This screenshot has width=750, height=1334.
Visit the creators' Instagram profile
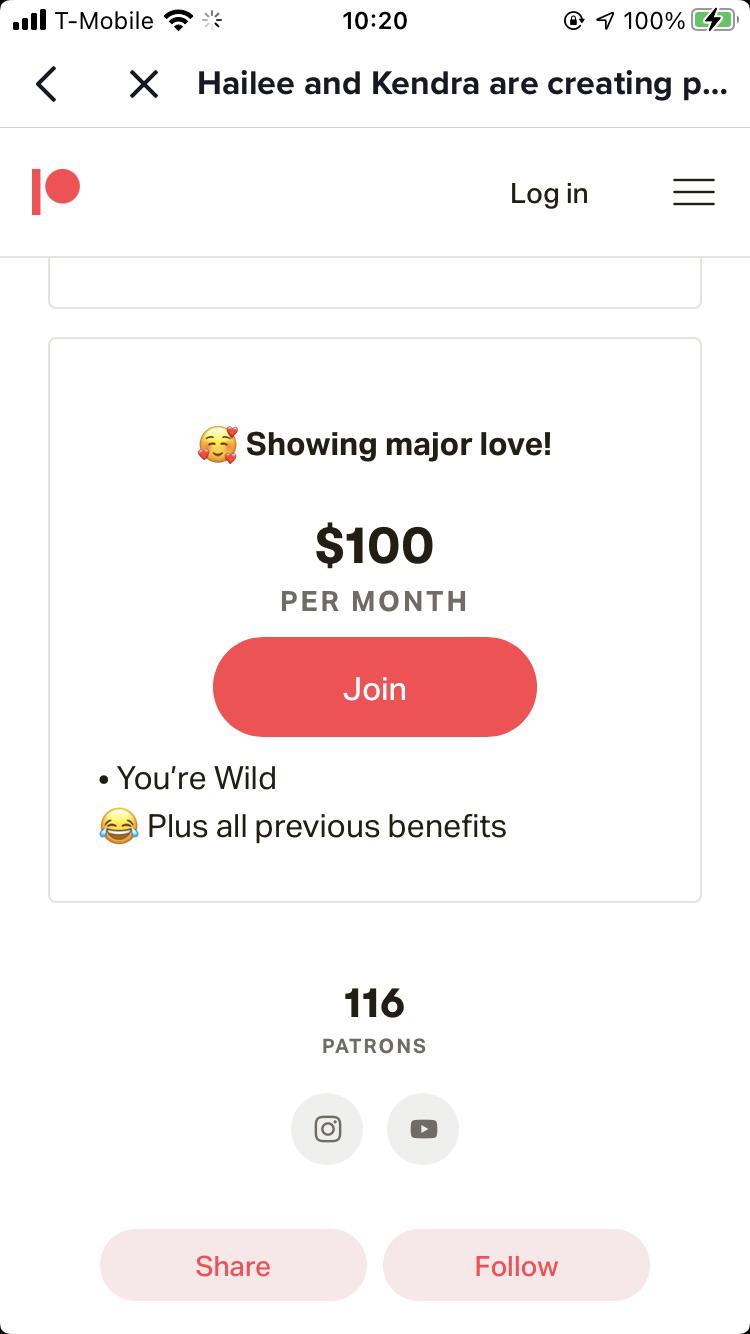(x=327, y=1129)
